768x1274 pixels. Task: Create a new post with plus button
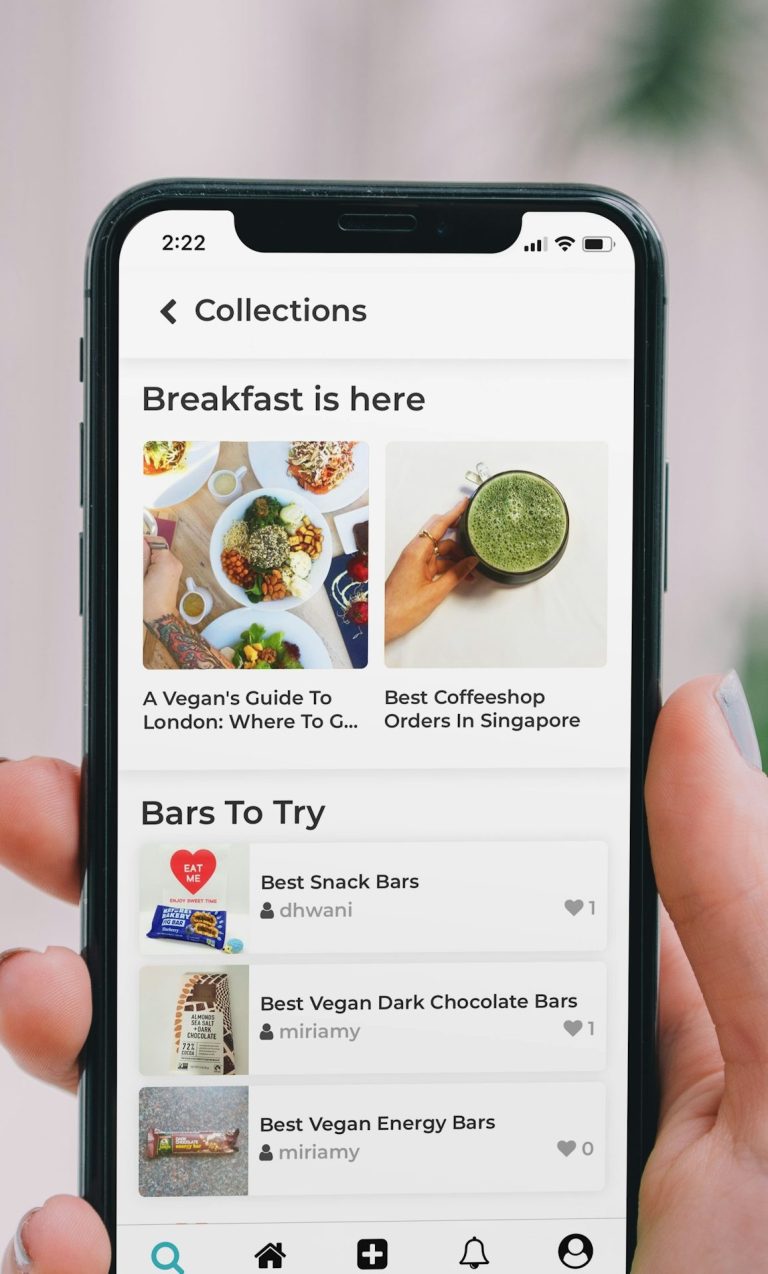[372, 1254]
